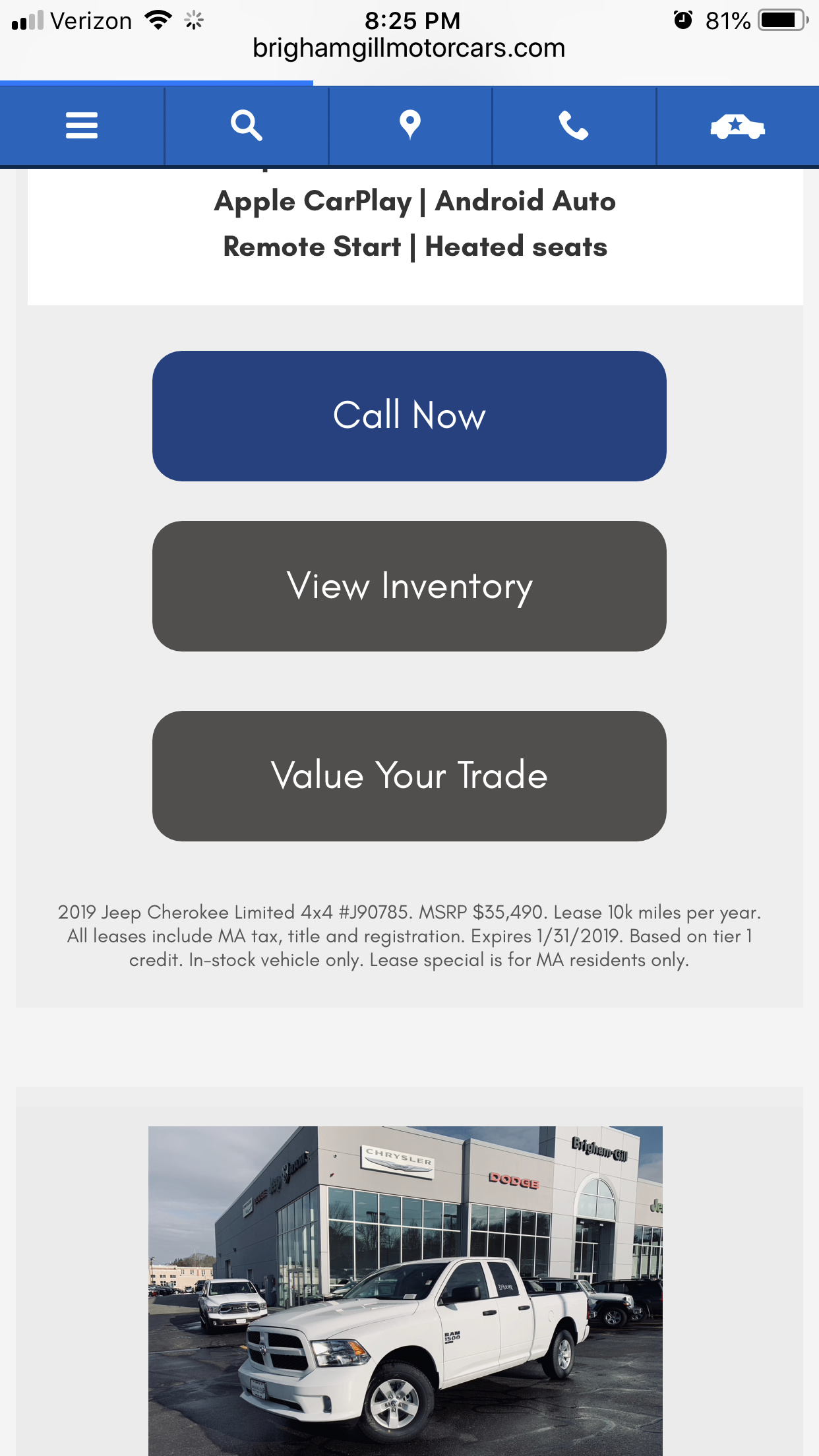The height and width of the screenshot is (1456, 819).
Task: Open the white Ram truck dealership photo
Action: [x=406, y=1290]
